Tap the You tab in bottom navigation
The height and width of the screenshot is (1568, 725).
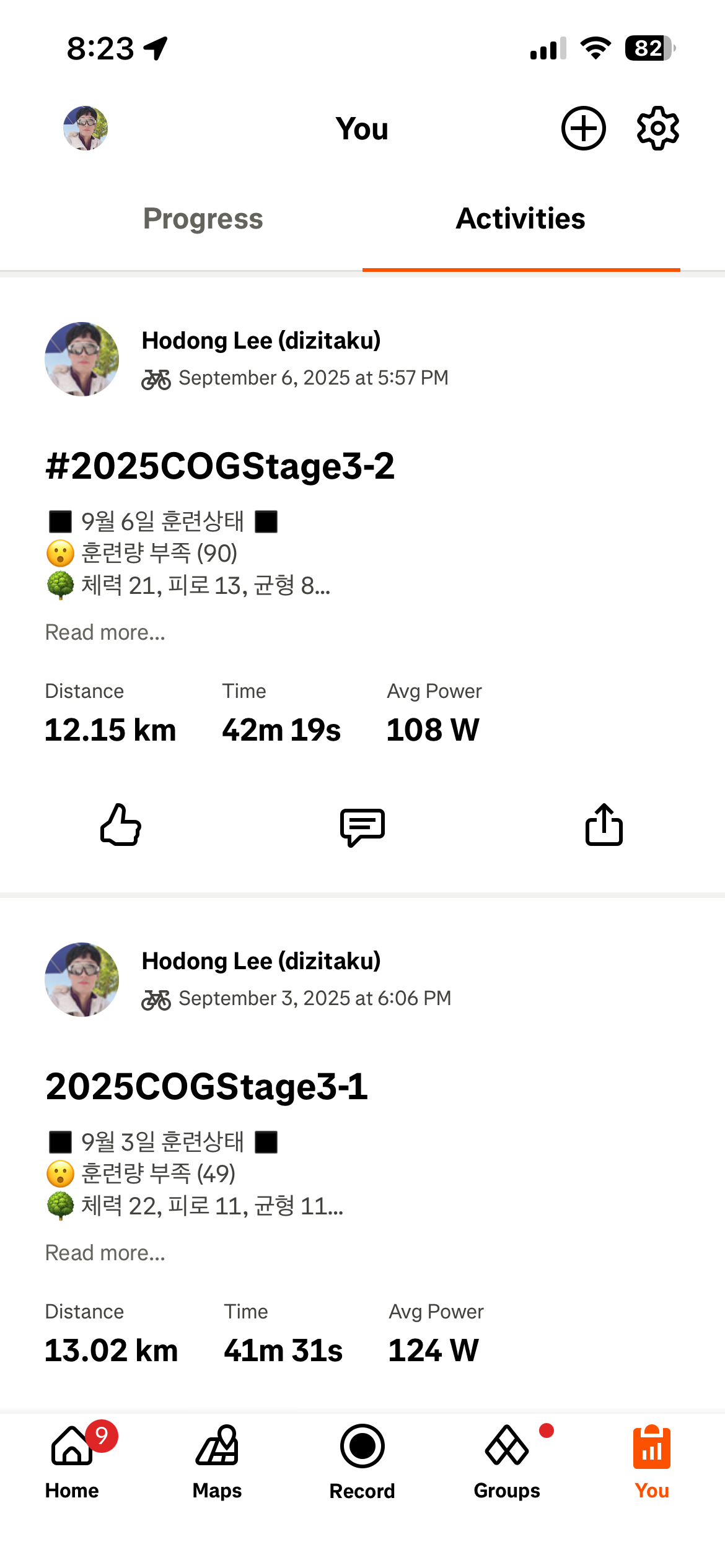(x=652, y=1460)
